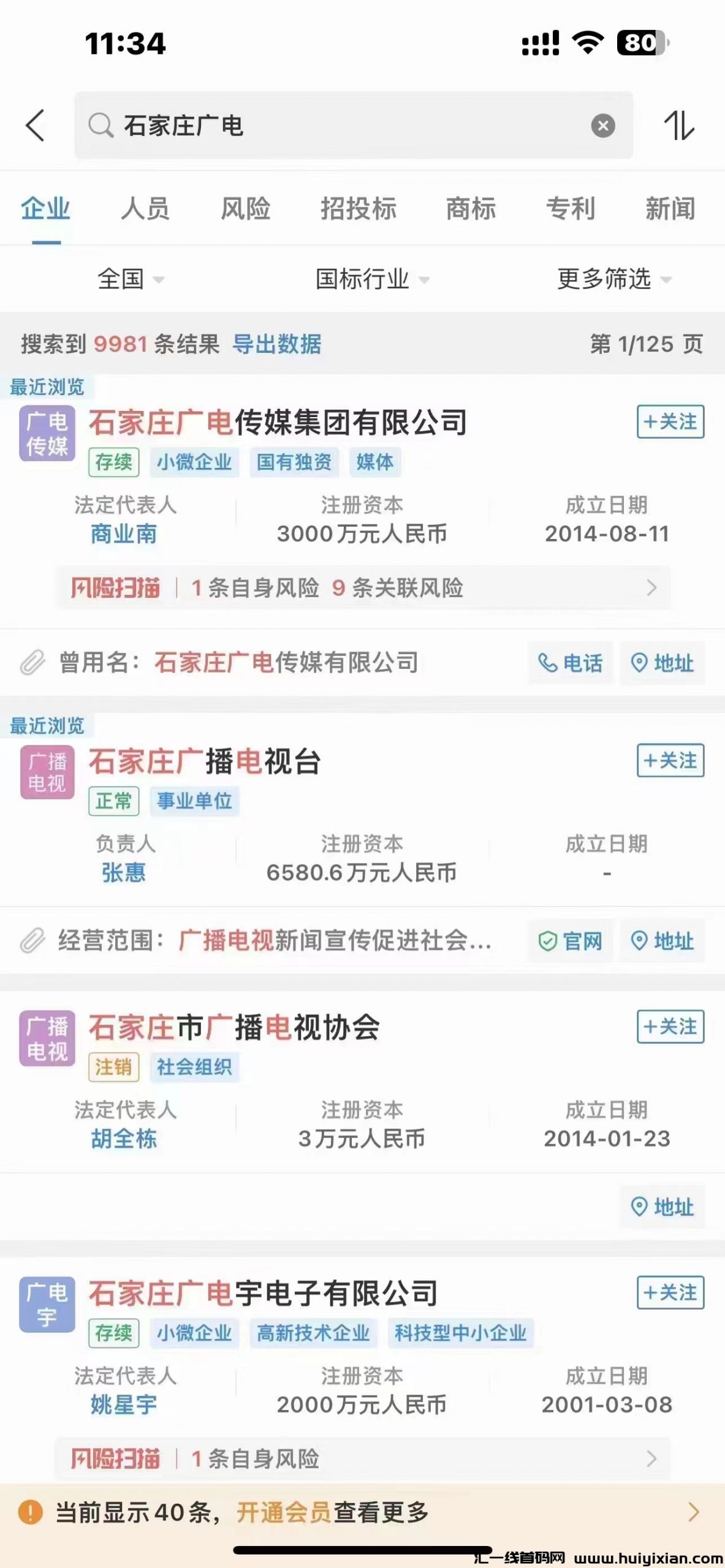The height and width of the screenshot is (1568, 725).
Task: Switch to the 商标 tab
Action: 471,209
